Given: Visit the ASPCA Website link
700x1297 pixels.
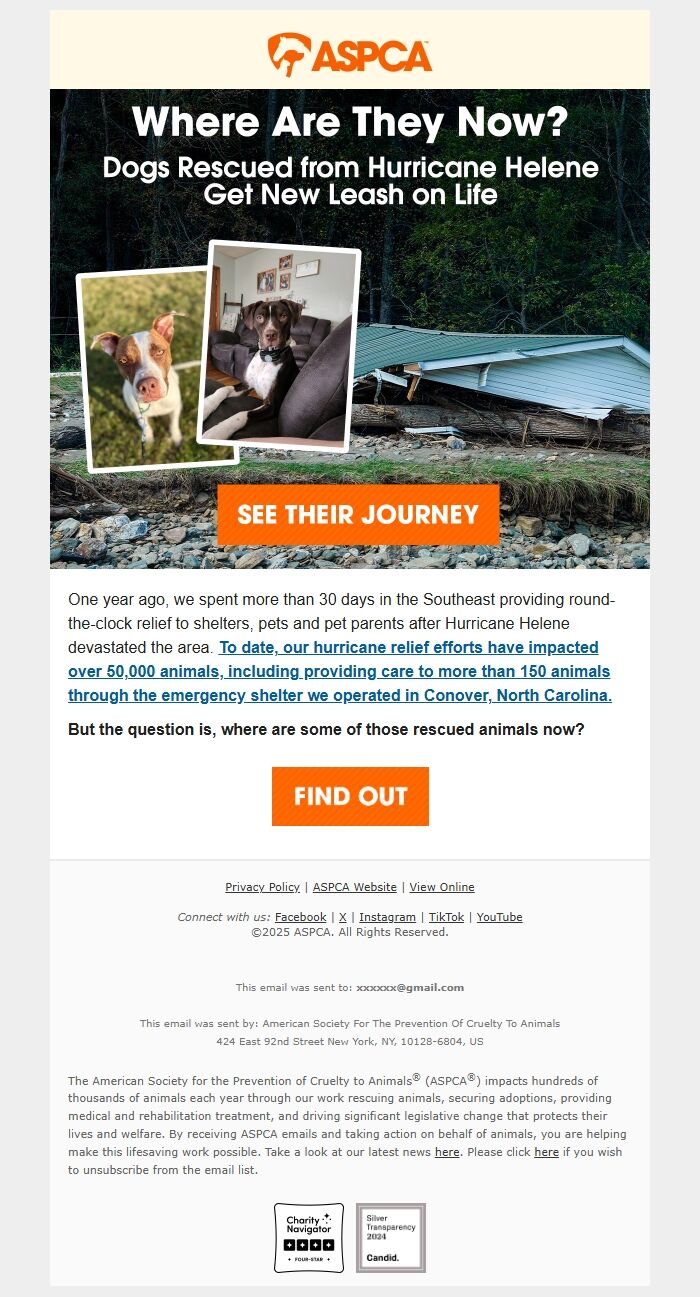Looking at the screenshot, I should (355, 887).
